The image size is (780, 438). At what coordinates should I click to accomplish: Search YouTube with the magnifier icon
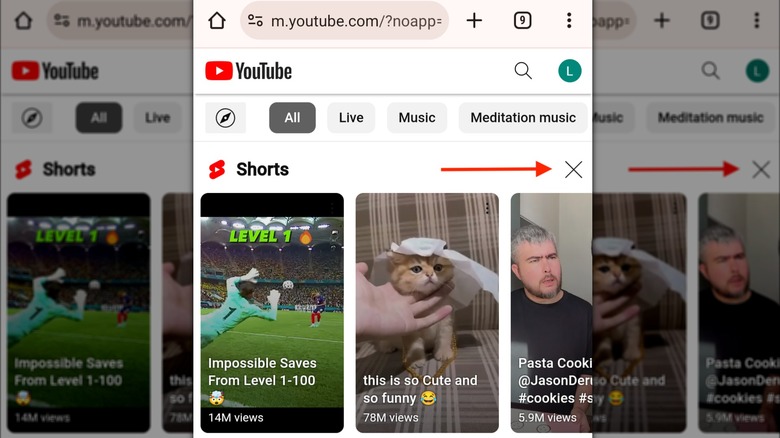tap(523, 71)
